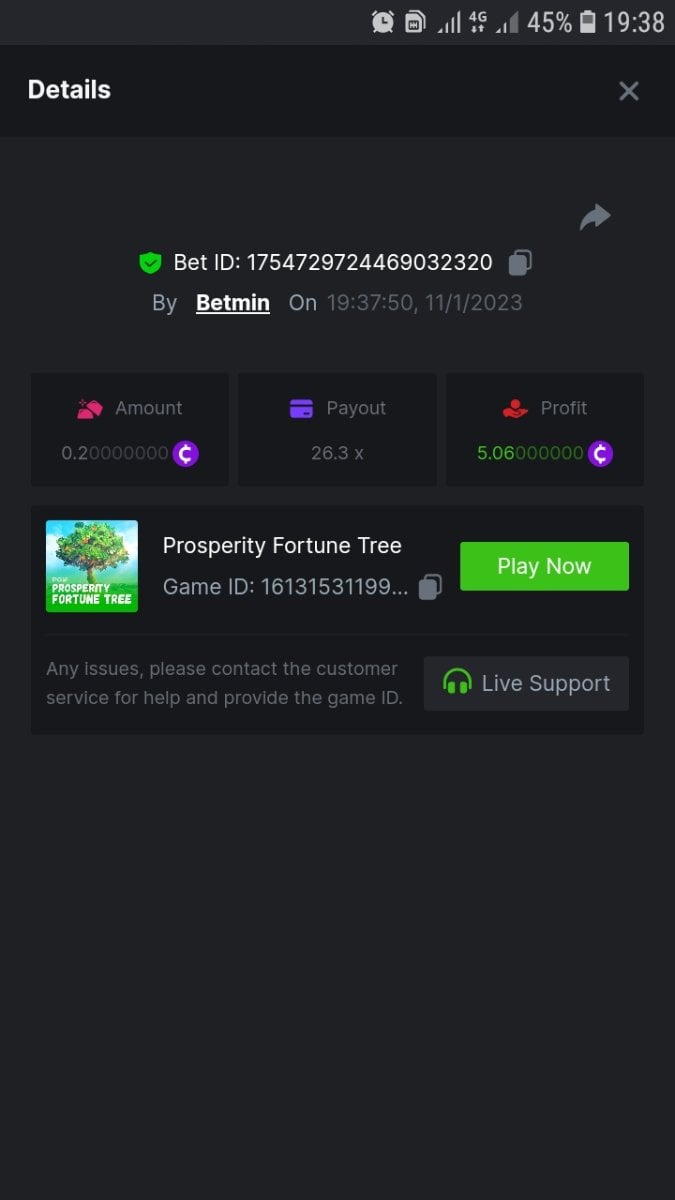The width and height of the screenshot is (675, 1200).
Task: Contact Live Support
Action: (526, 683)
